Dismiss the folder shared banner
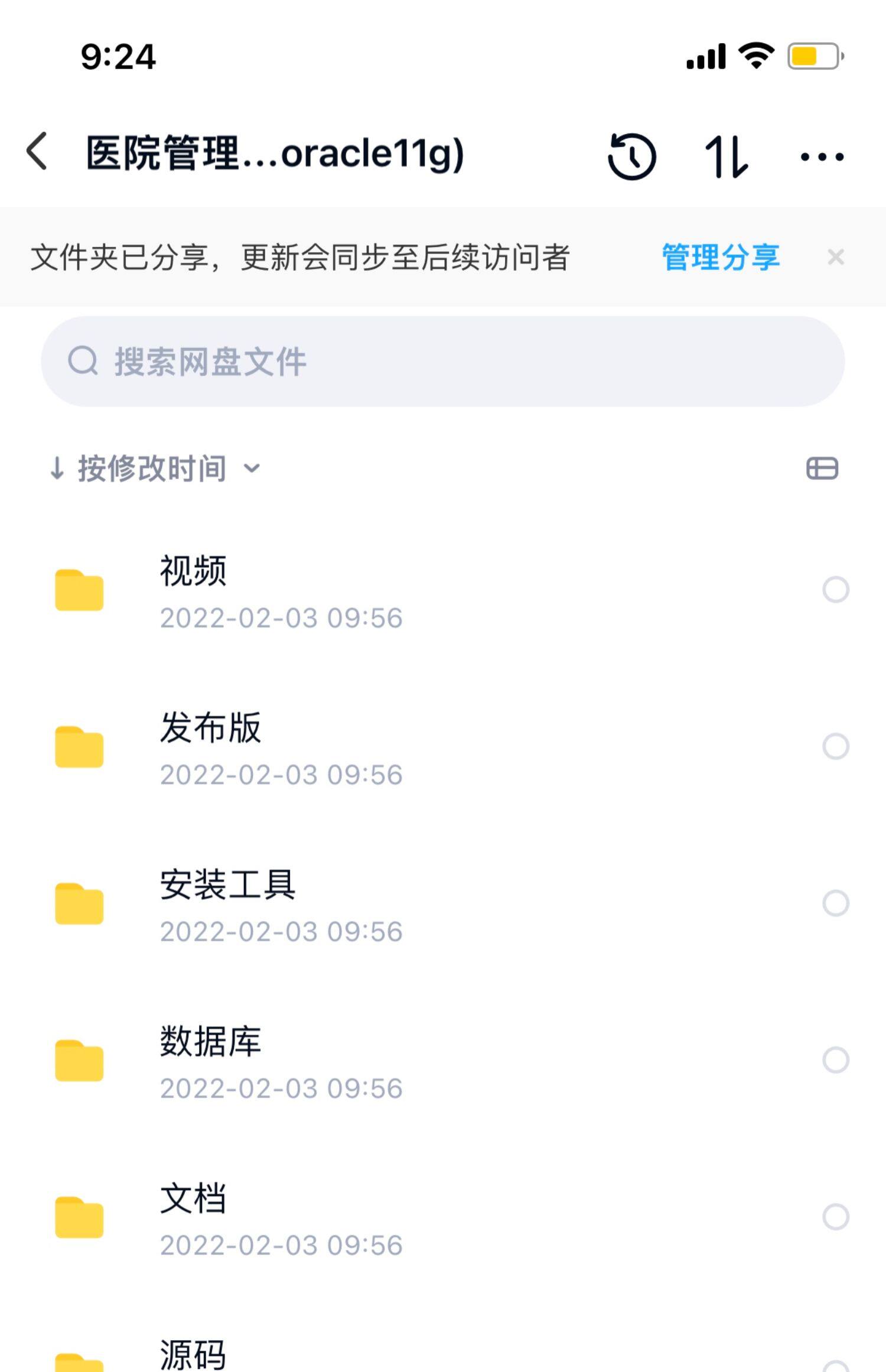This screenshot has width=886, height=1372. (x=835, y=257)
